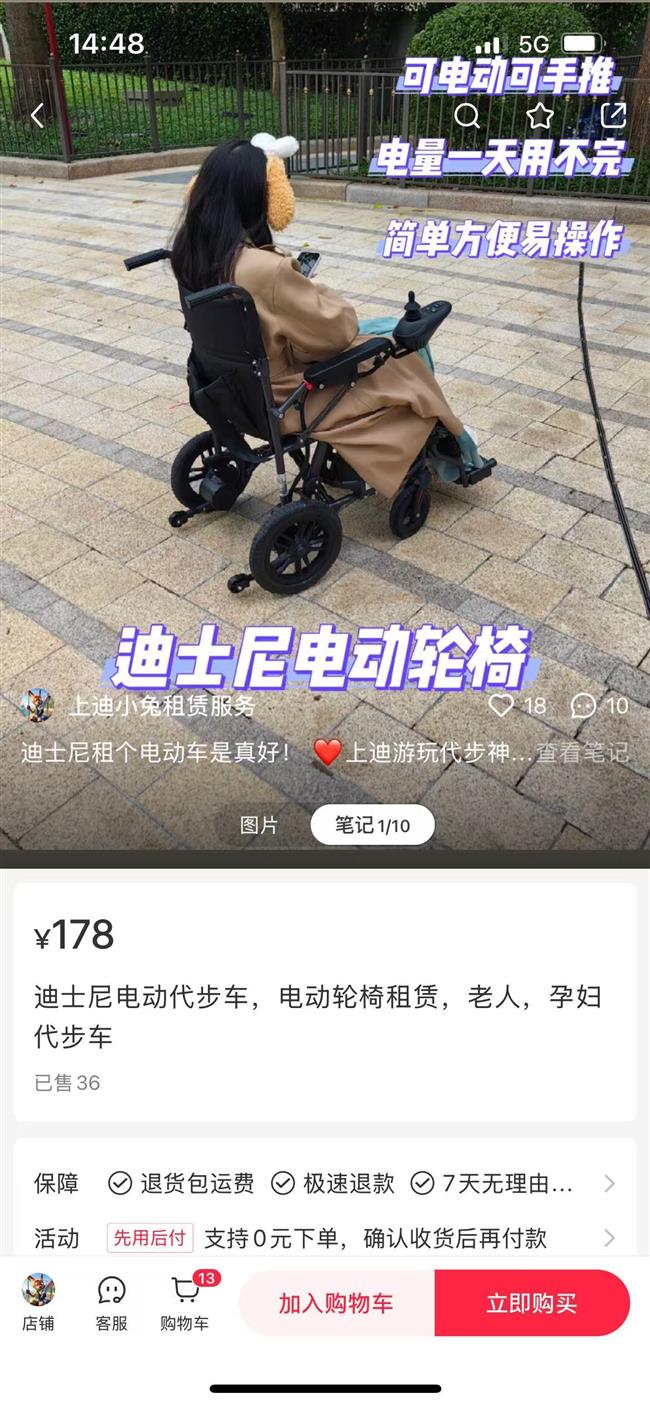Select the 笔记 tab
This screenshot has width=650, height=1406.
pos(372,825)
